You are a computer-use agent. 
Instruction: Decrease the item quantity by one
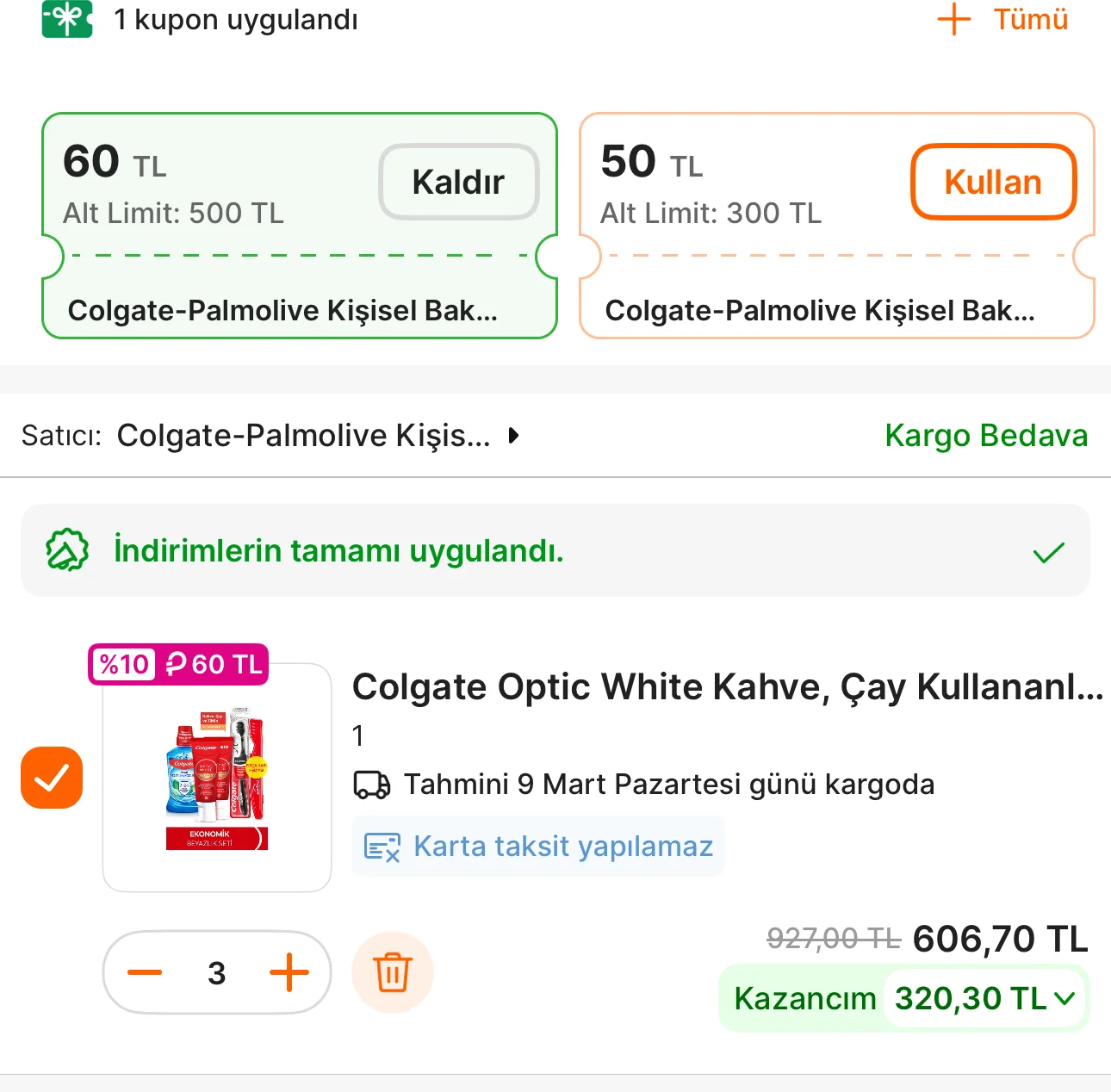pyautogui.click(x=145, y=973)
